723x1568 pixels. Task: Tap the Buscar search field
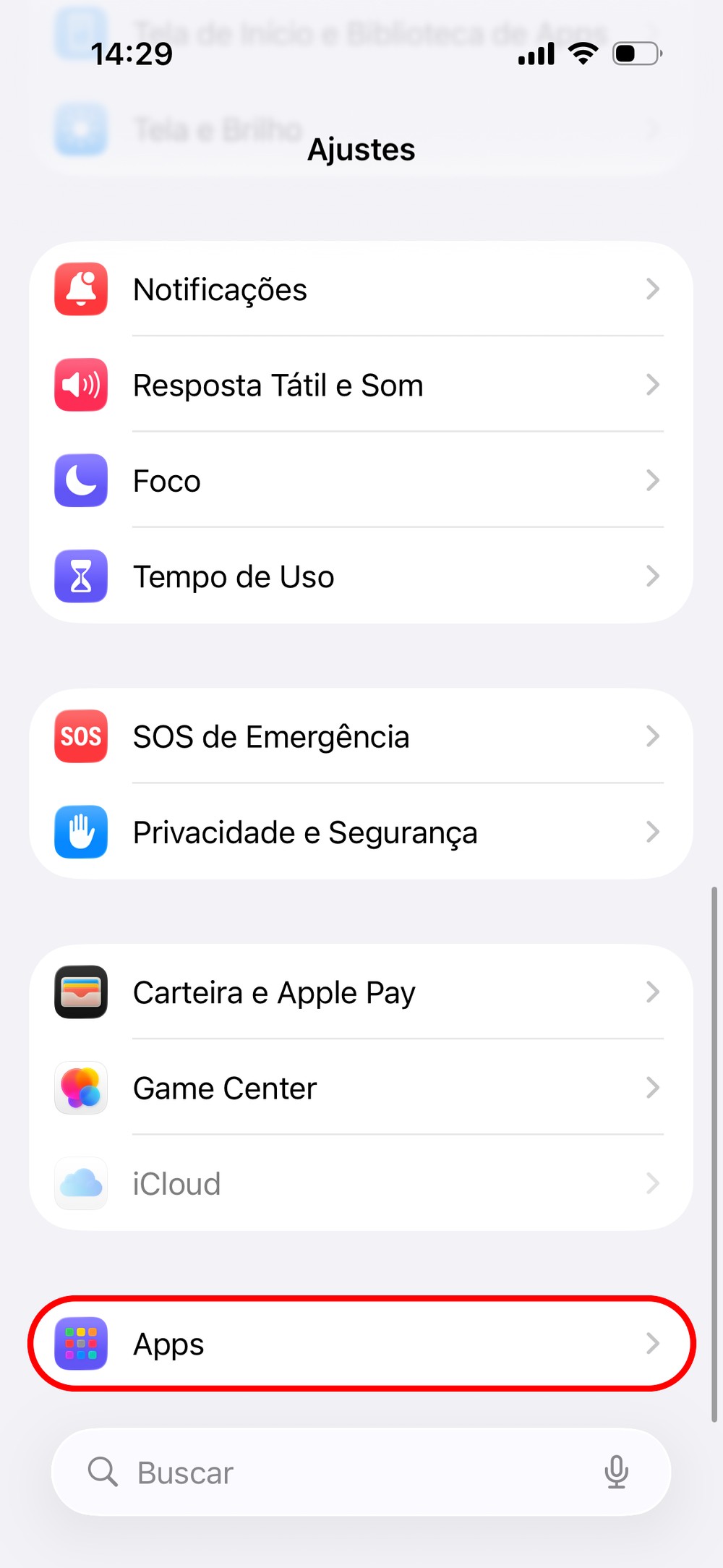(340, 1473)
